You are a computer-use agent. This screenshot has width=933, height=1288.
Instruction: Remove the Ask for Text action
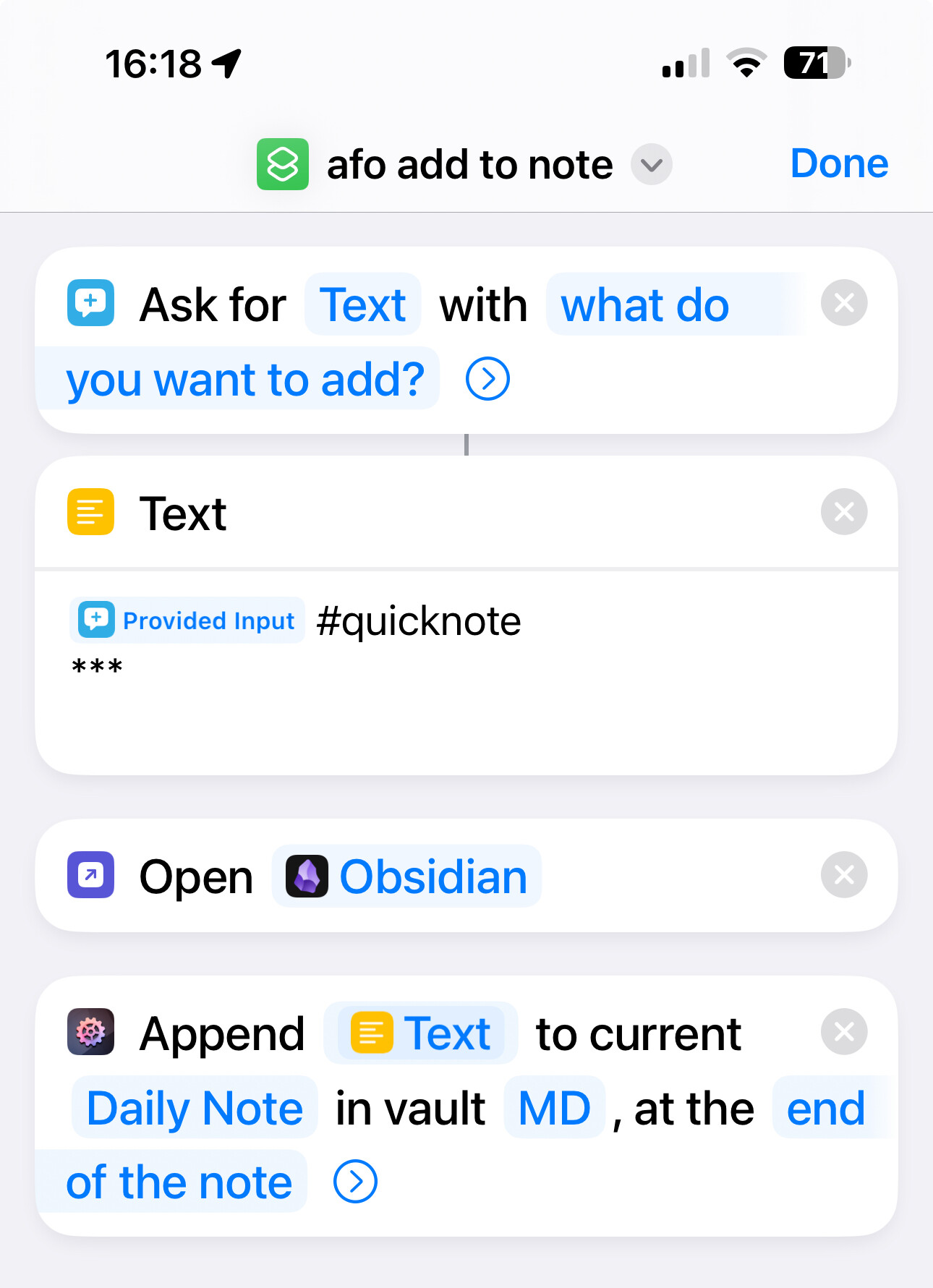pyautogui.click(x=843, y=303)
